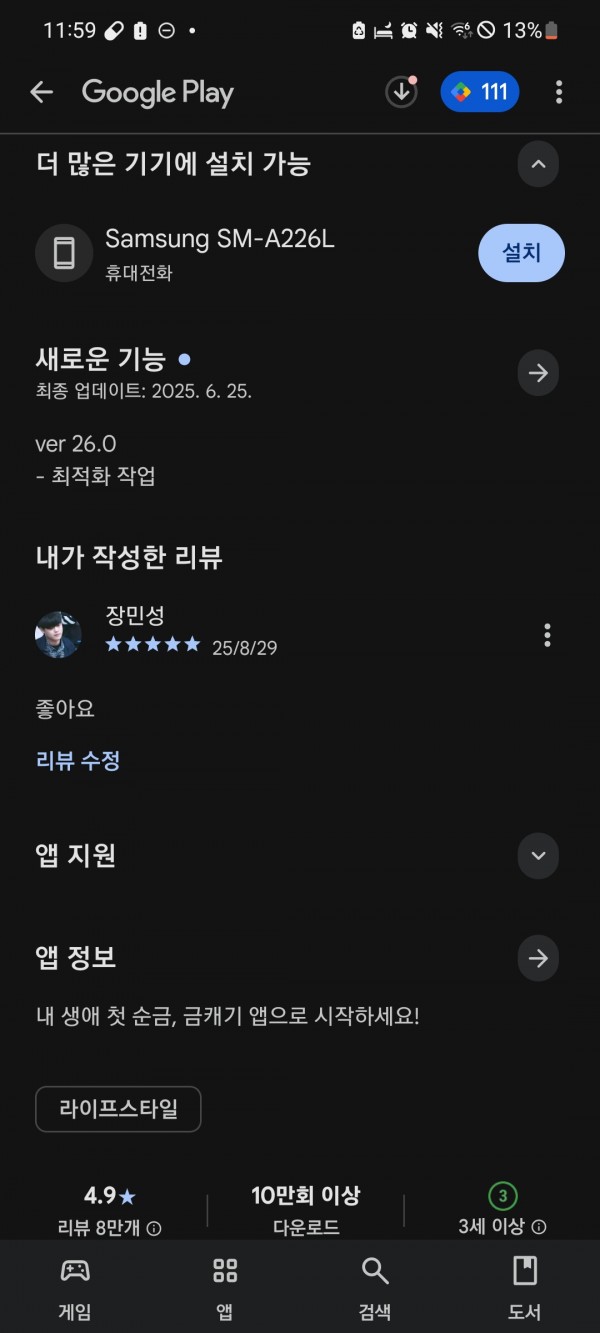Switch to the 검색 tab
The width and height of the screenshot is (600, 1333).
point(375,1288)
